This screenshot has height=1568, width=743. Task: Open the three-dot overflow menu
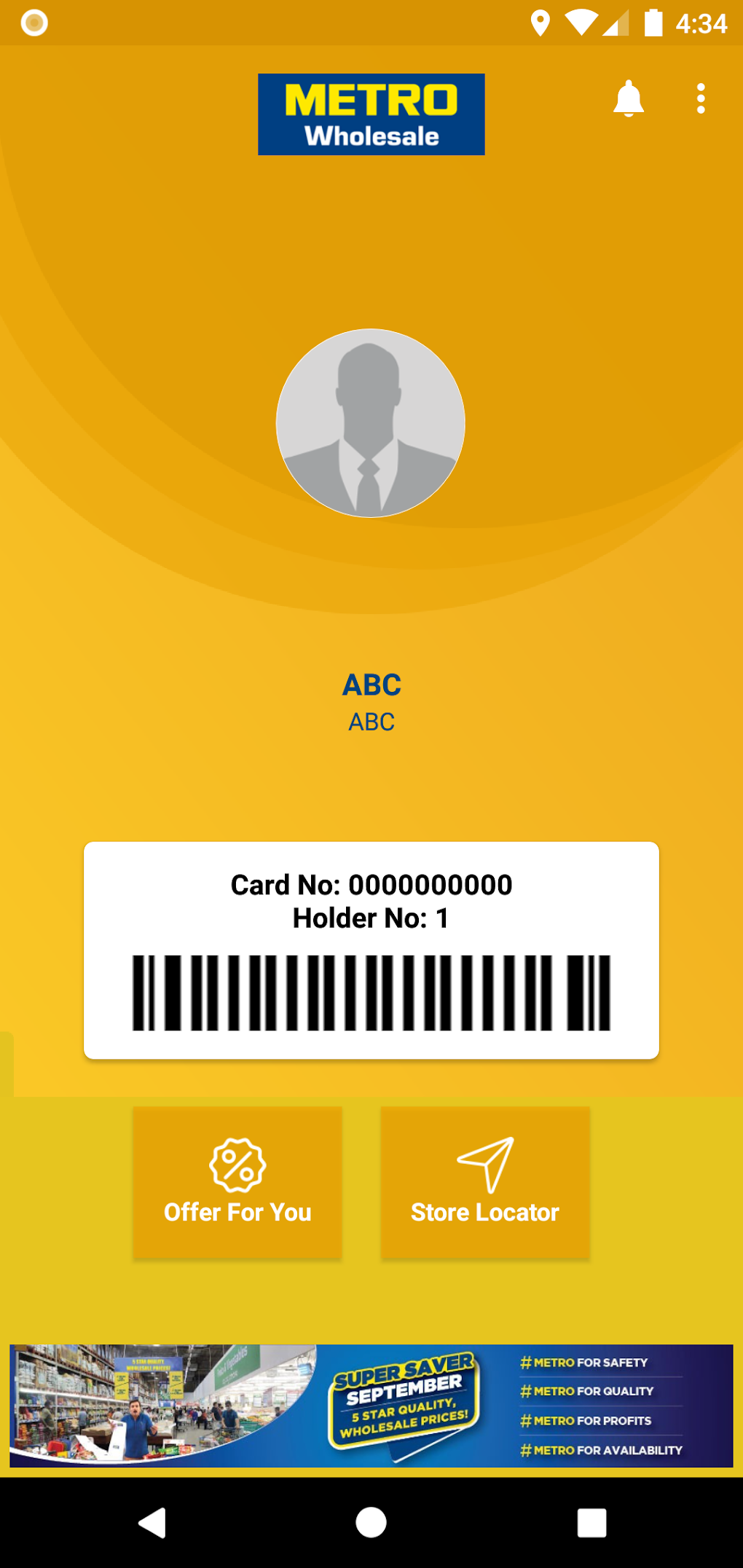coord(701,99)
